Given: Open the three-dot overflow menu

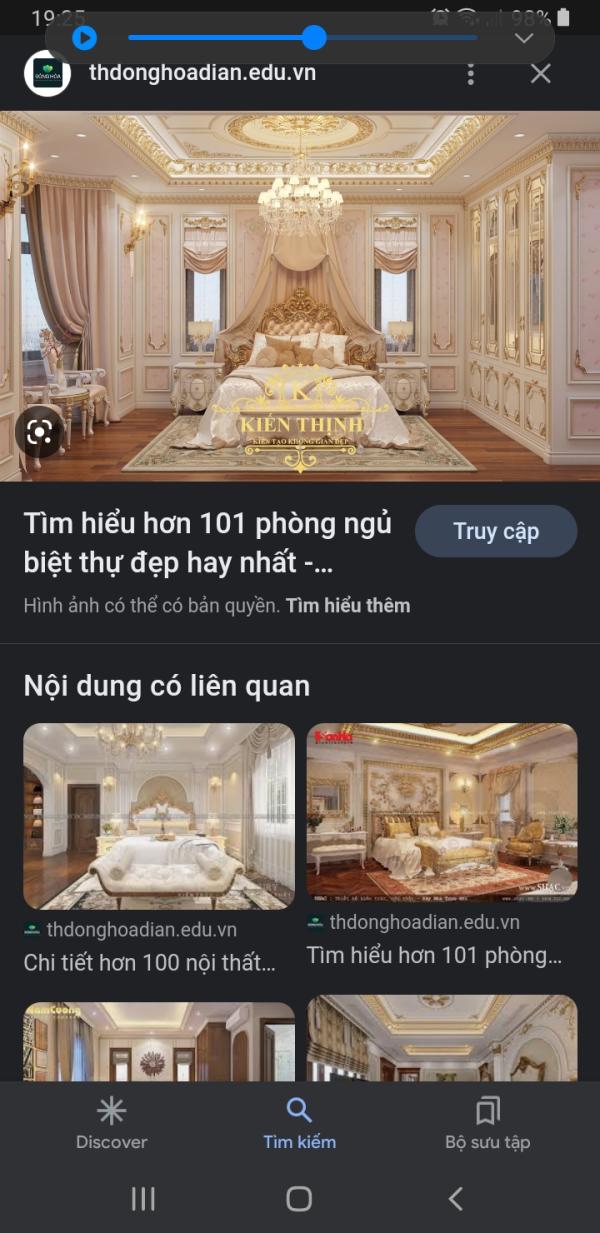Looking at the screenshot, I should click(471, 73).
